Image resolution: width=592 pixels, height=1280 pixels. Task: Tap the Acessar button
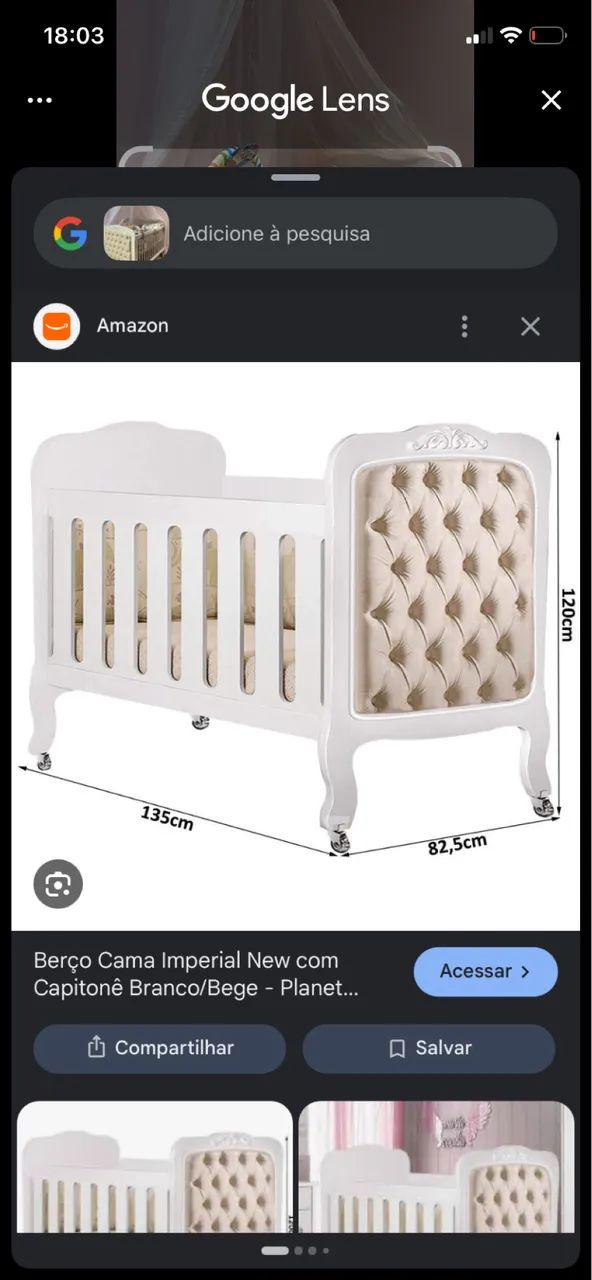486,971
